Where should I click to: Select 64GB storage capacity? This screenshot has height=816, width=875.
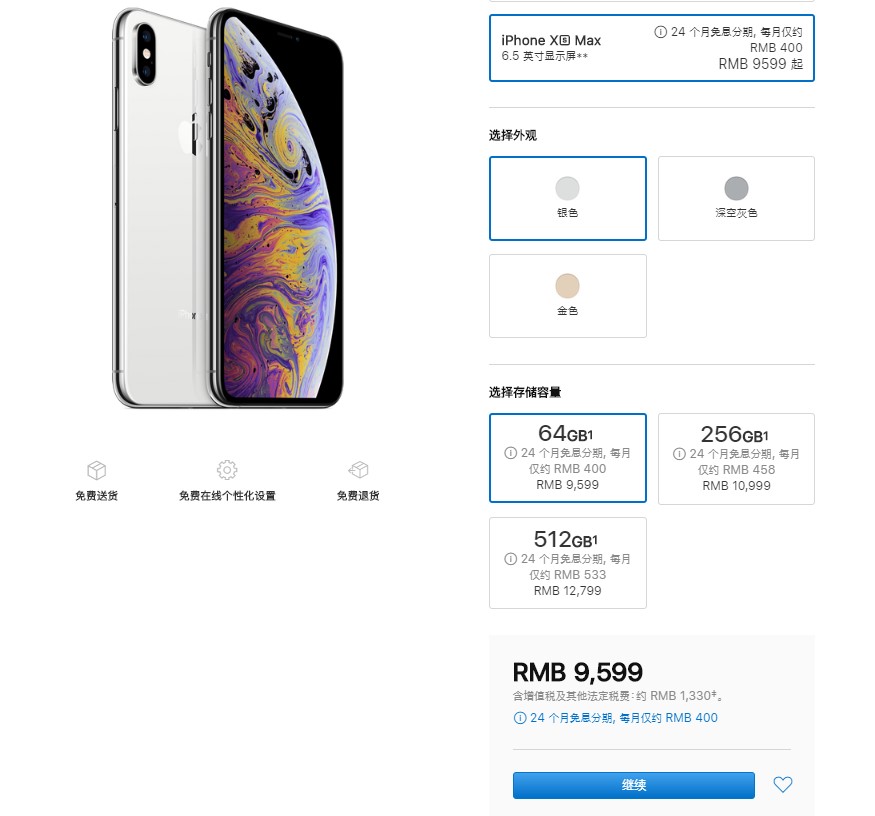click(x=567, y=458)
